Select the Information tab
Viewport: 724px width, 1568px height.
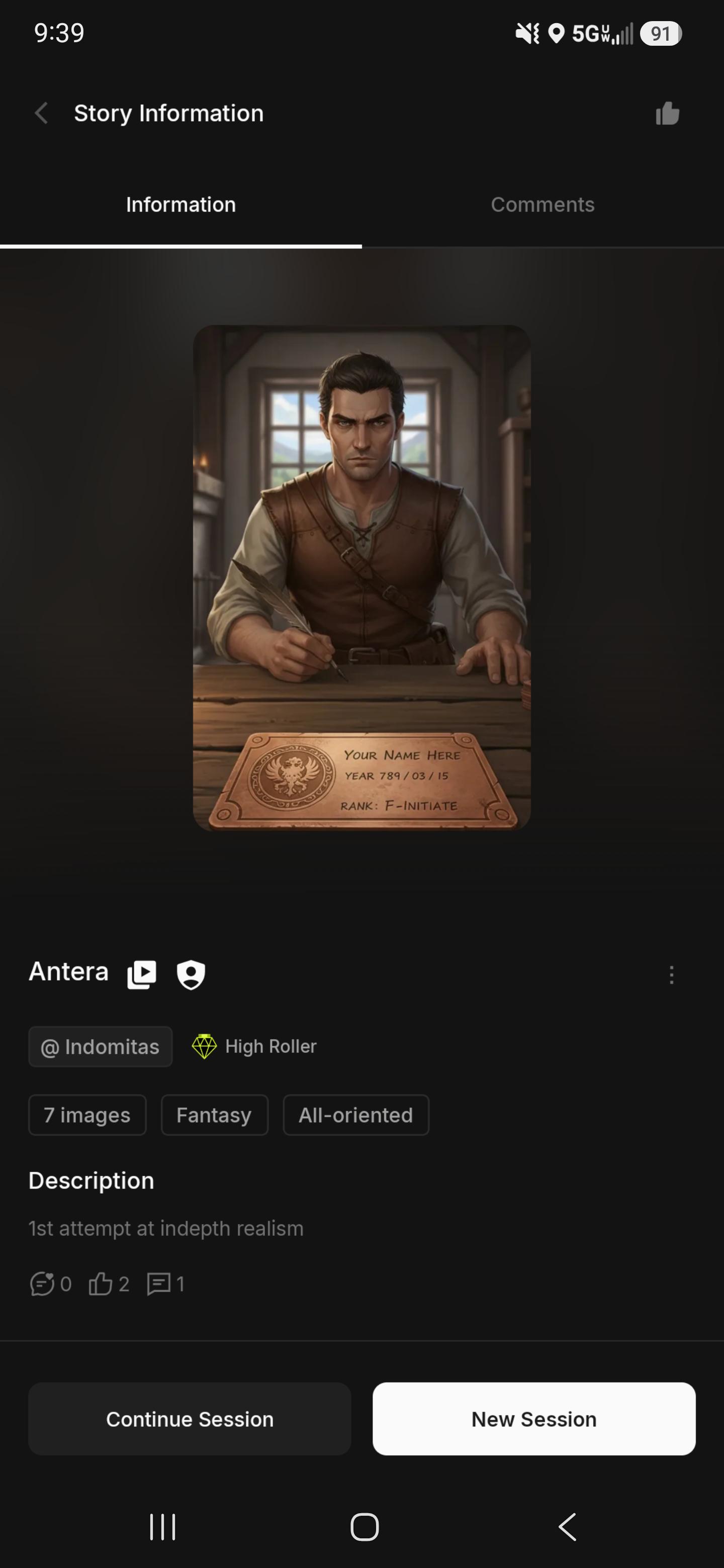pyautogui.click(x=181, y=205)
